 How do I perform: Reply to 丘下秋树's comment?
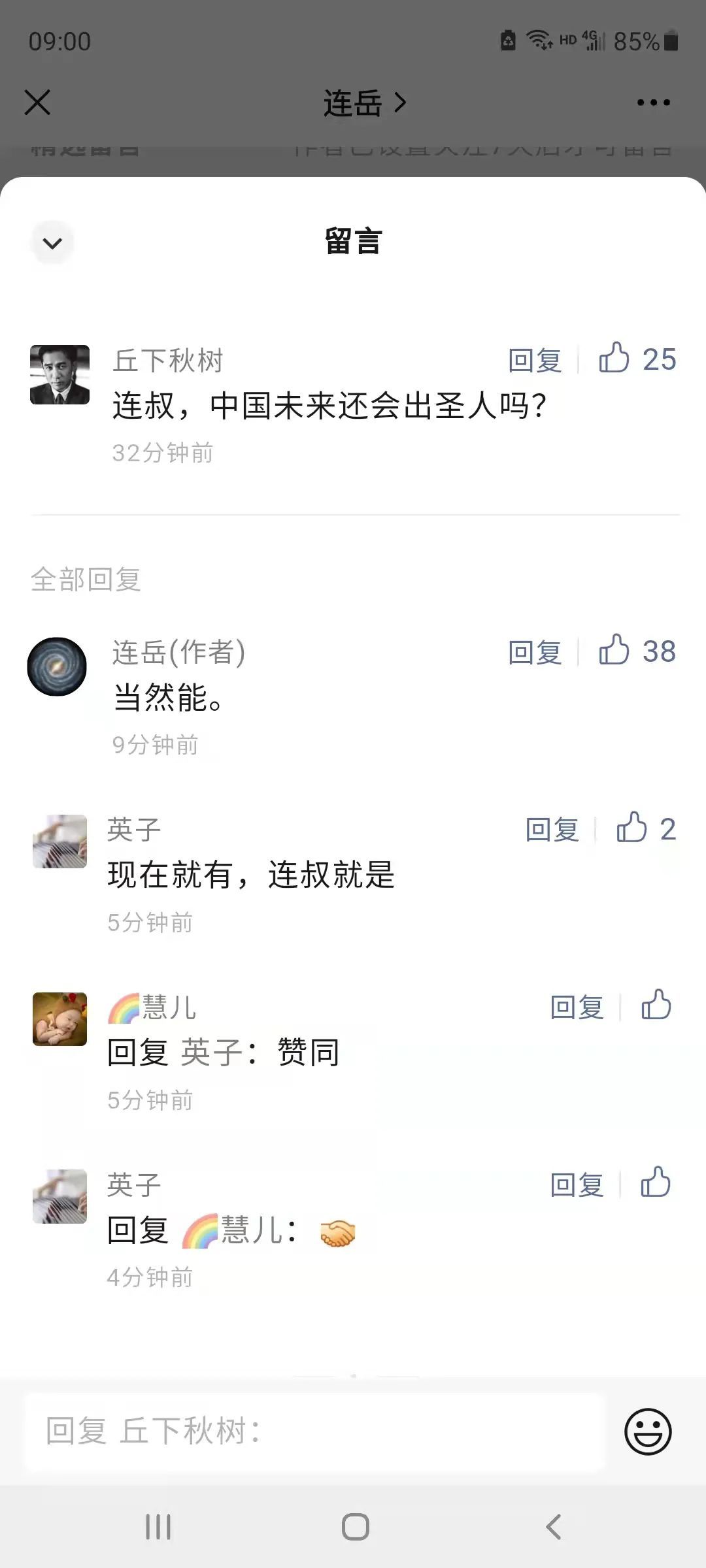(535, 360)
